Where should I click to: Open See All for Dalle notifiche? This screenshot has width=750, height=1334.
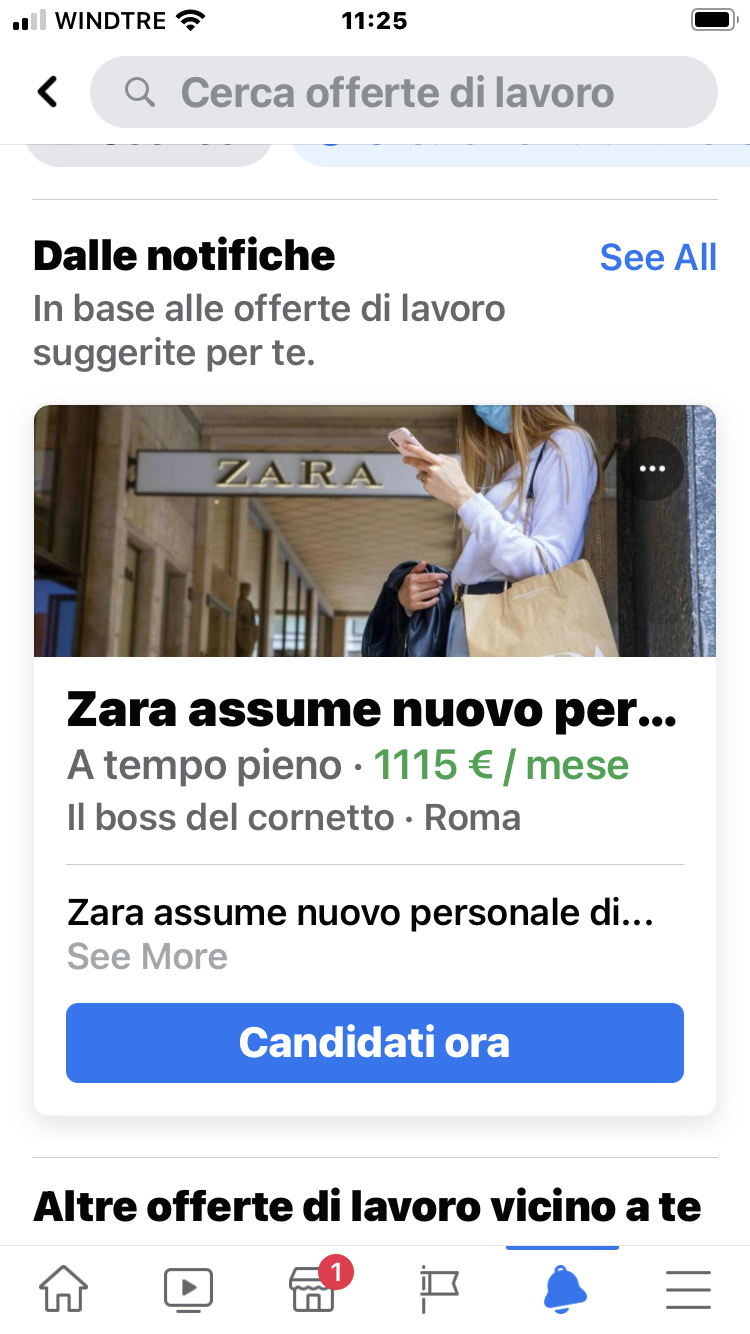point(657,257)
